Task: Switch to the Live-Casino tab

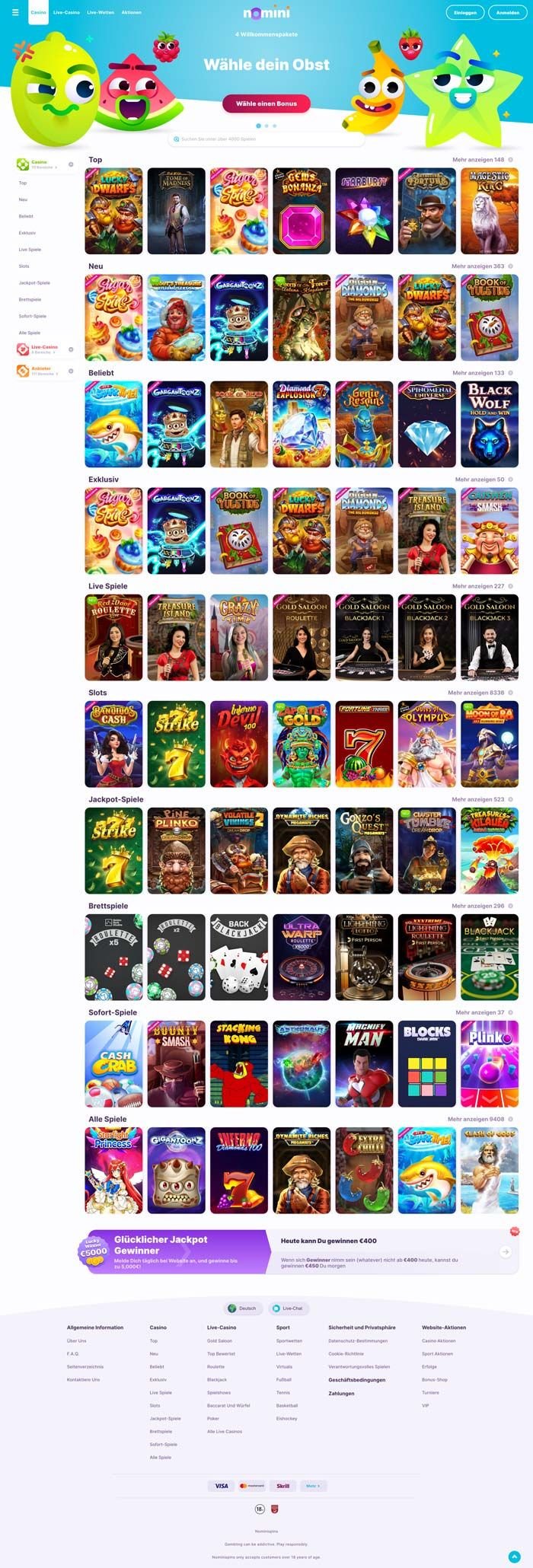Action: pyautogui.click(x=66, y=12)
